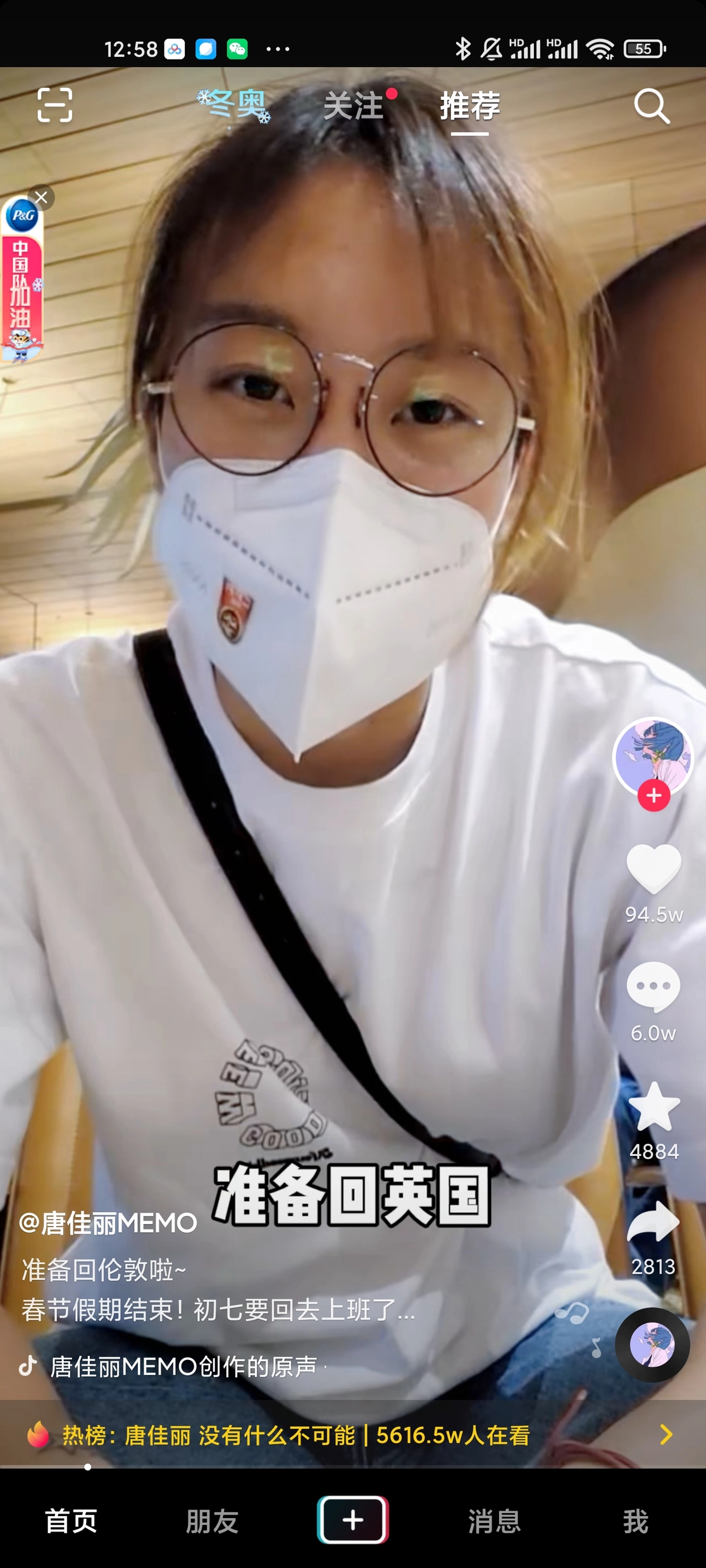Like this video
706x1568 pixels.
point(653,869)
